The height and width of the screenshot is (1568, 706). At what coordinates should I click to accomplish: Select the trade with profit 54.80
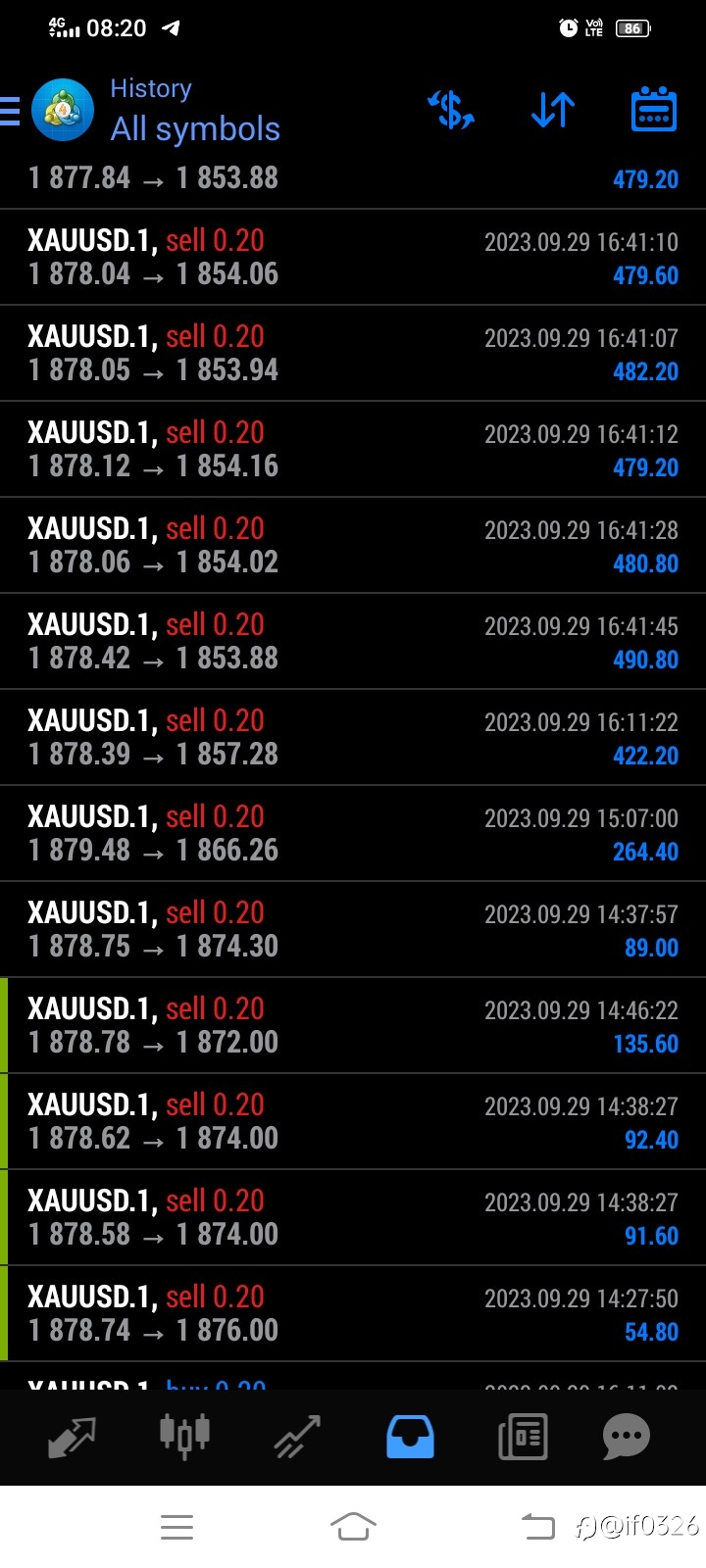pyautogui.click(x=353, y=1313)
